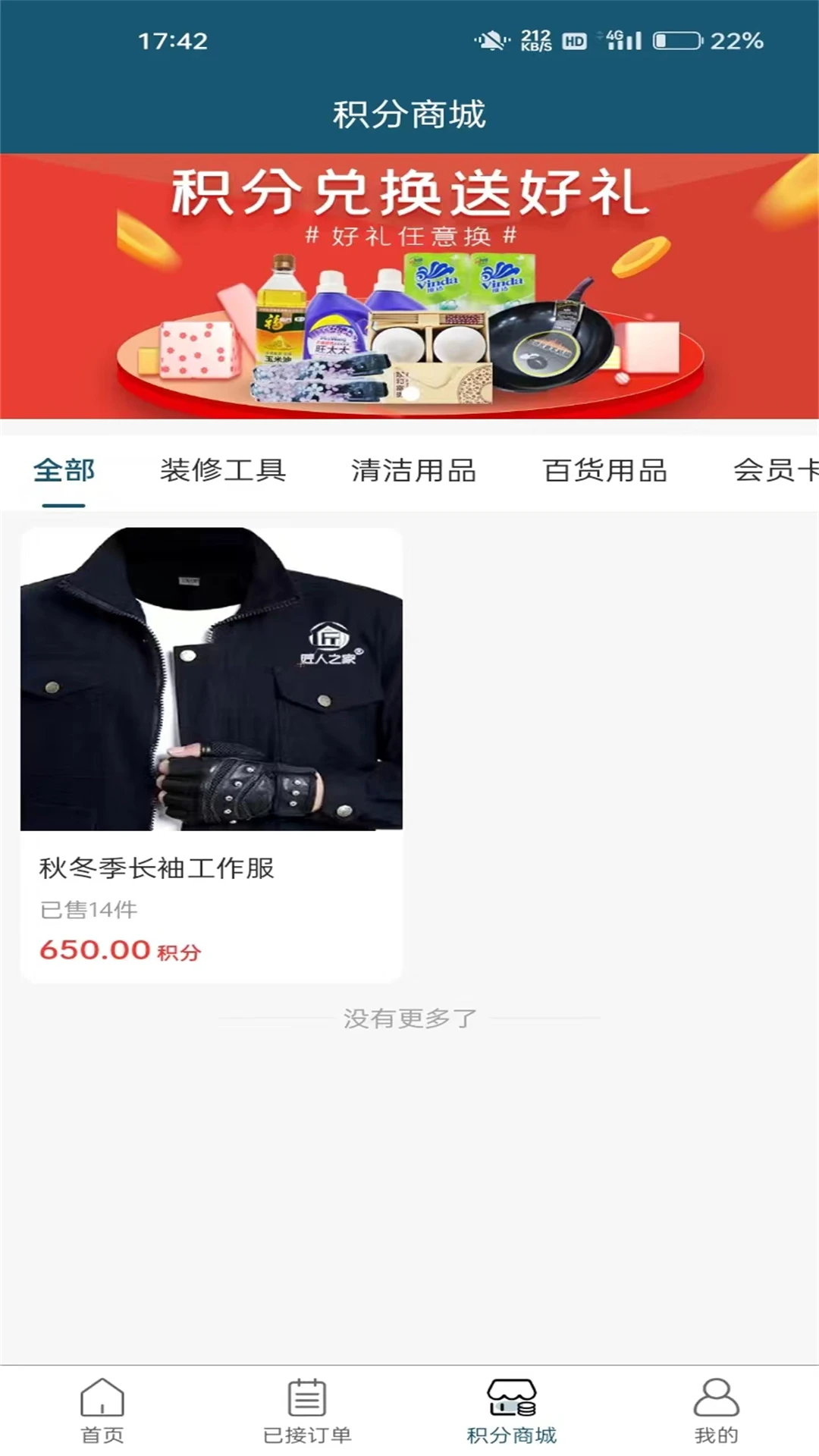
Task: Open the 秋冬季长袖工作服 product card
Action: 211,755
